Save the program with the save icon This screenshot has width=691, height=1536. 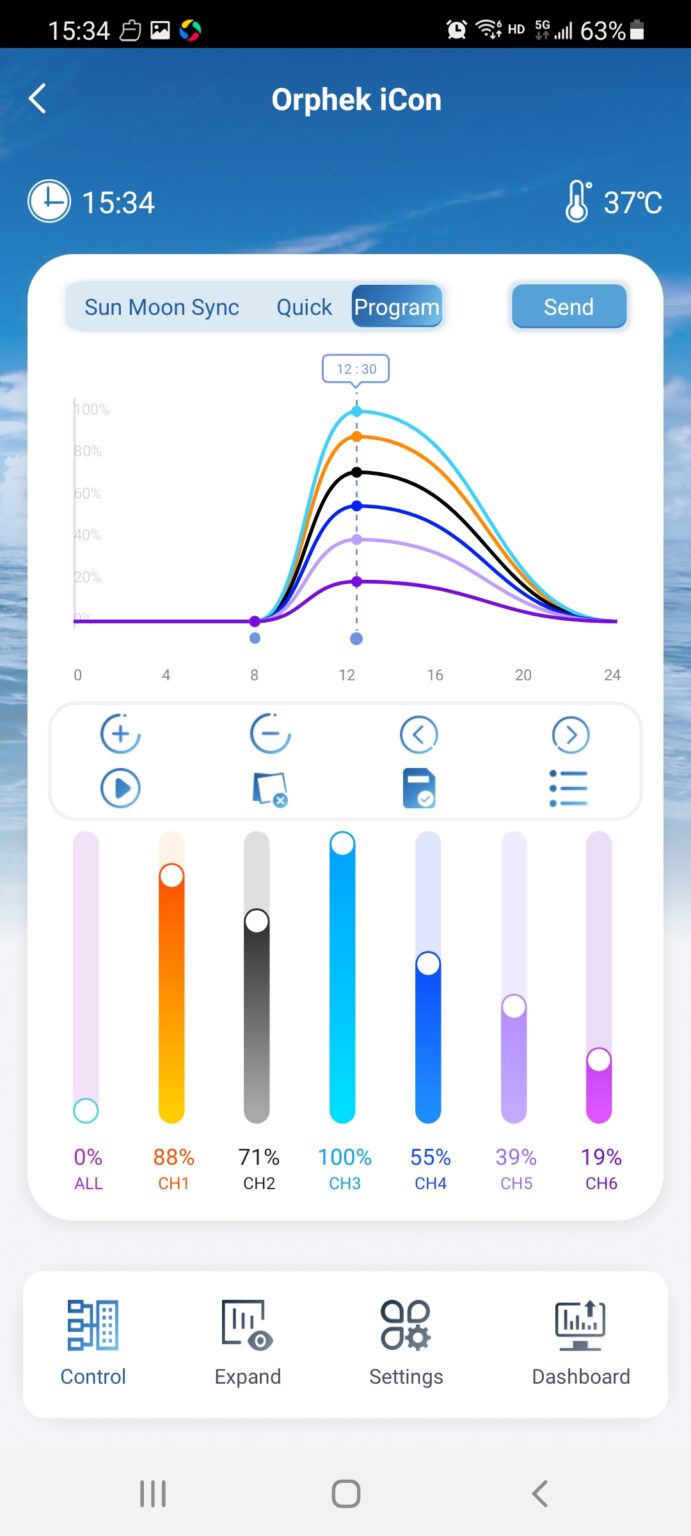pyautogui.click(x=419, y=788)
